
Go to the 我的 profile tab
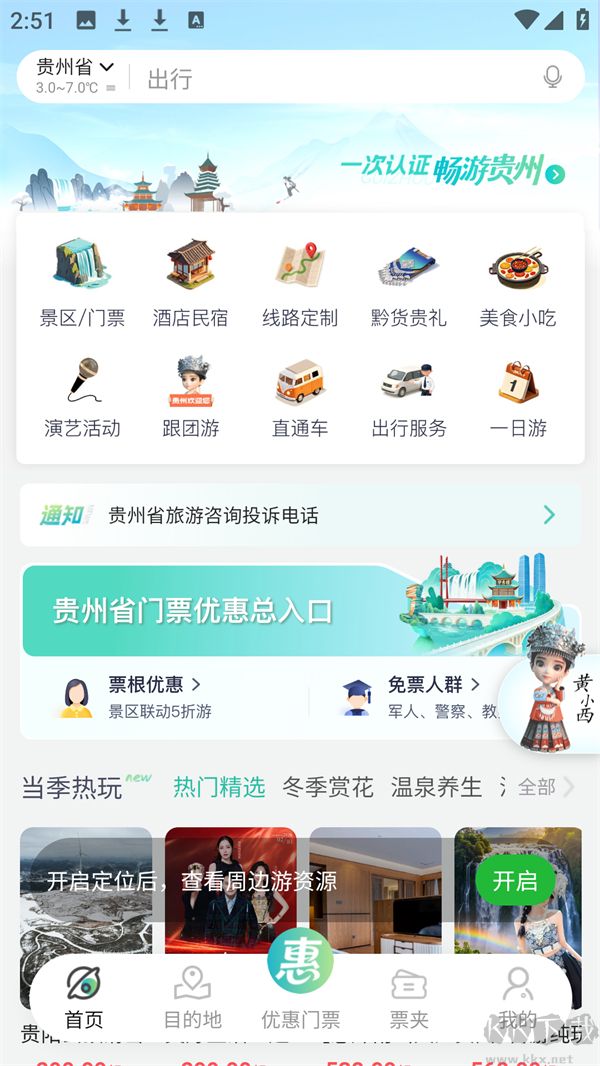pos(517,998)
